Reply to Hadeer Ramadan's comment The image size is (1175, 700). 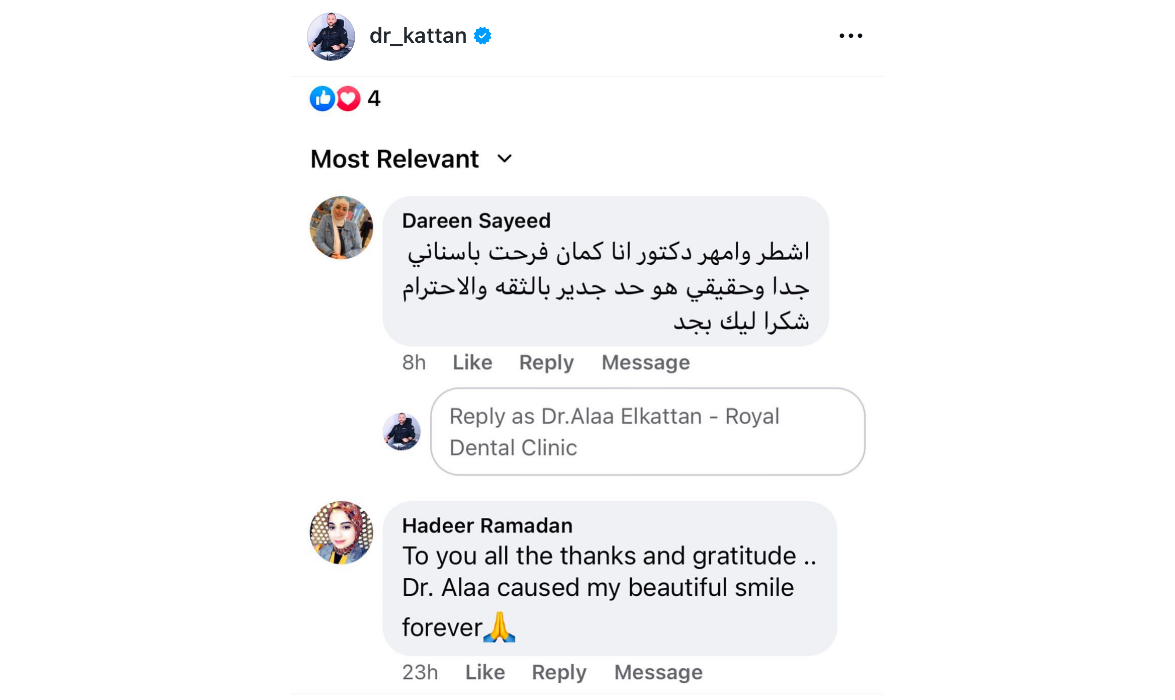point(559,673)
